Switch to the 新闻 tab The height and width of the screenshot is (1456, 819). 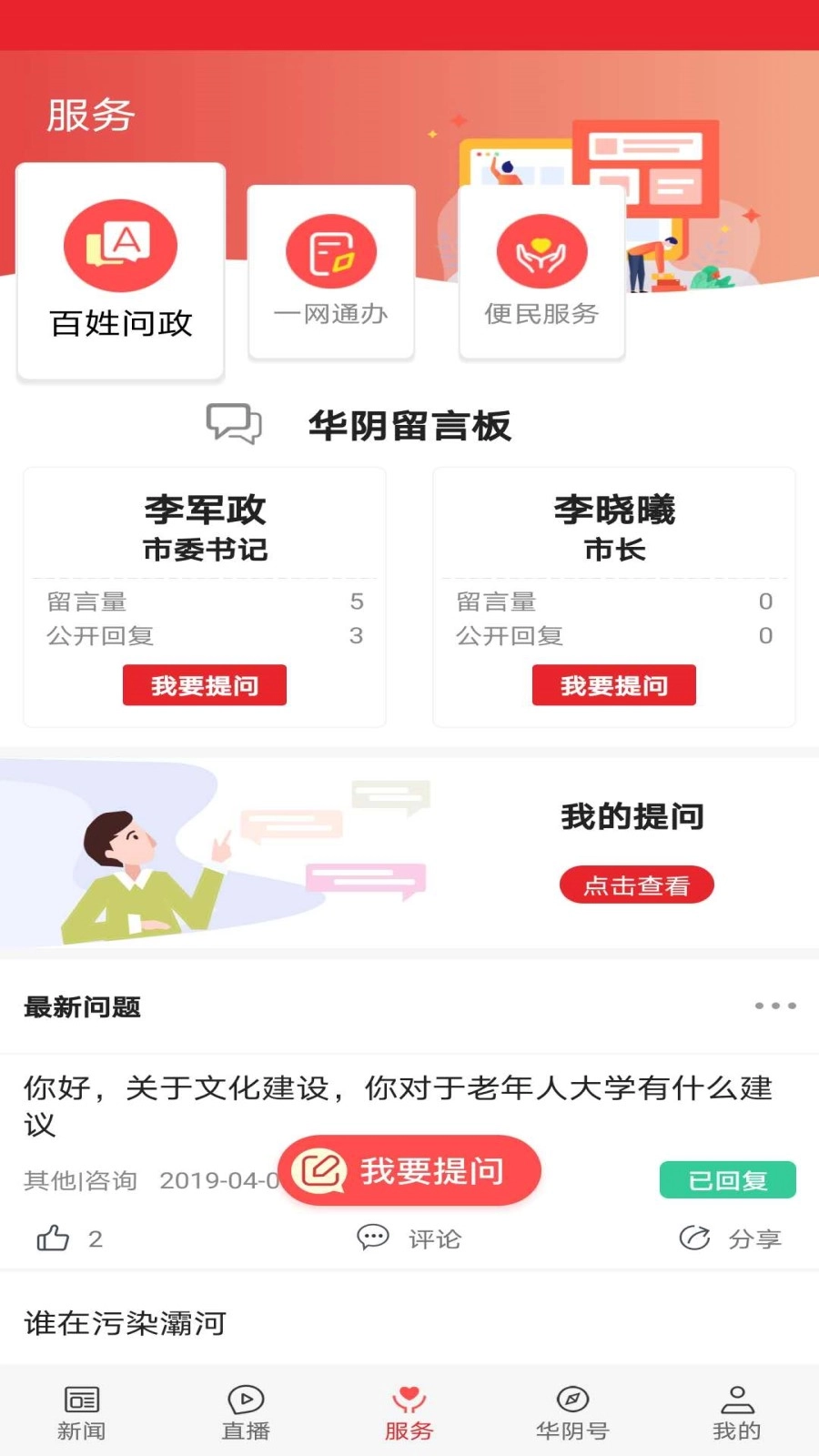(x=81, y=1401)
